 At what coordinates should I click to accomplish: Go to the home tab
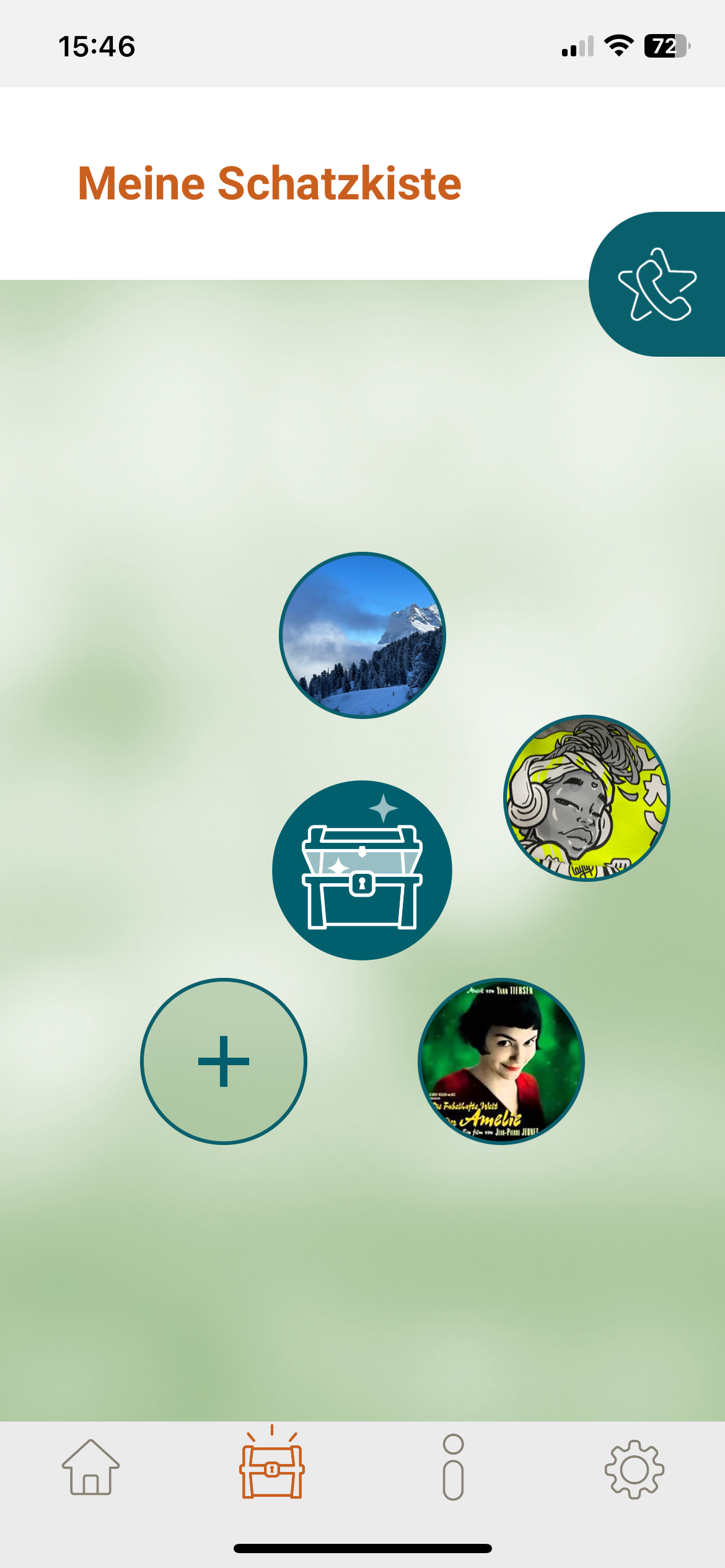pyautogui.click(x=90, y=1468)
